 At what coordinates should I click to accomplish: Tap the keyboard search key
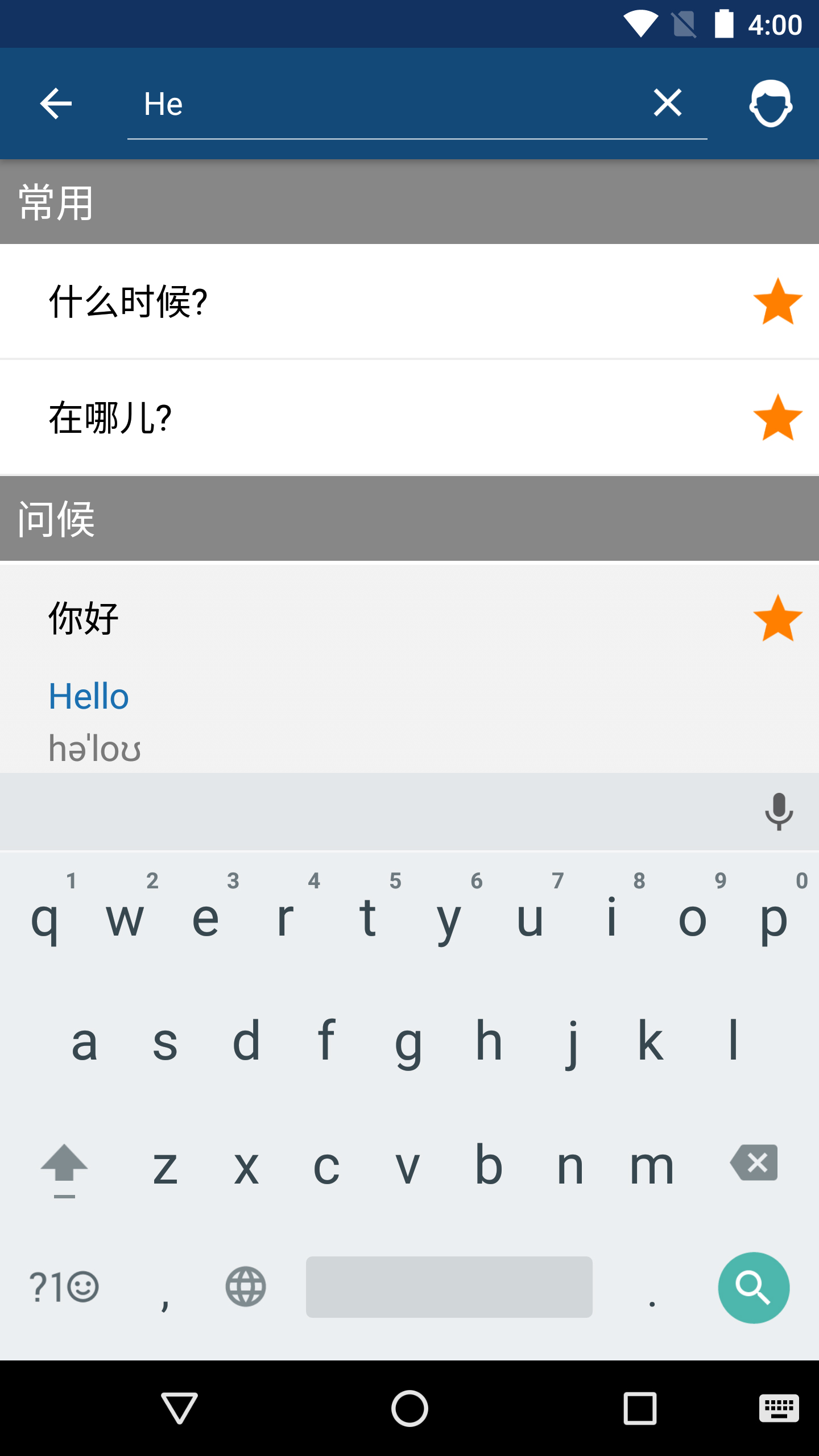point(754,1287)
